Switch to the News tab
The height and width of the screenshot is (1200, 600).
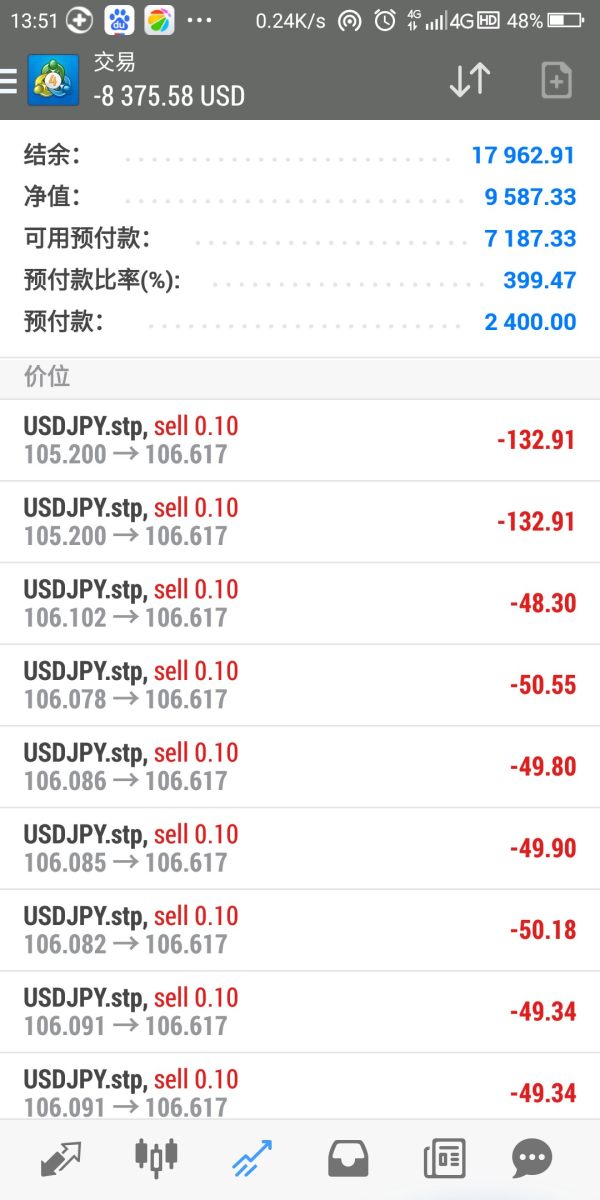tap(444, 1158)
